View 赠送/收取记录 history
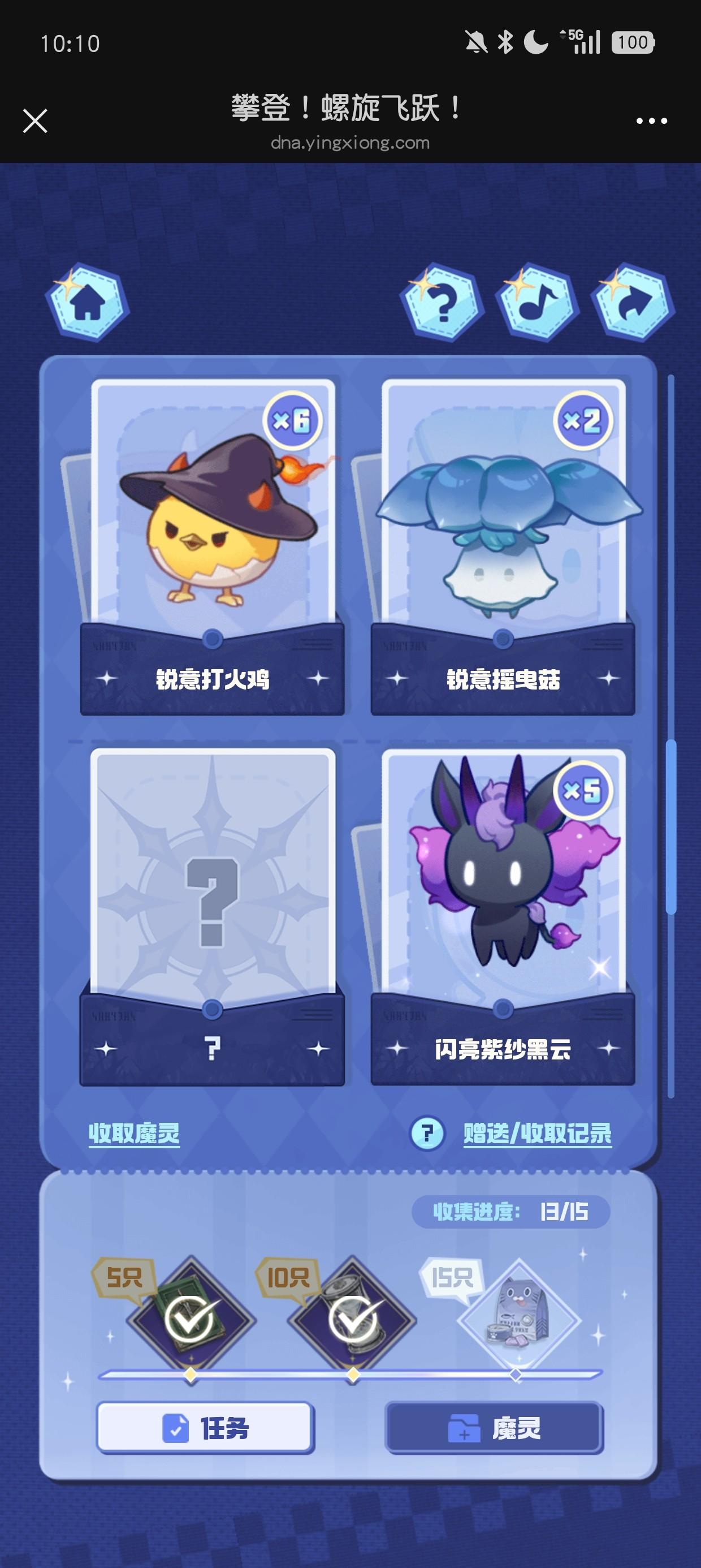Screen dimensions: 701x1568 point(537,1134)
